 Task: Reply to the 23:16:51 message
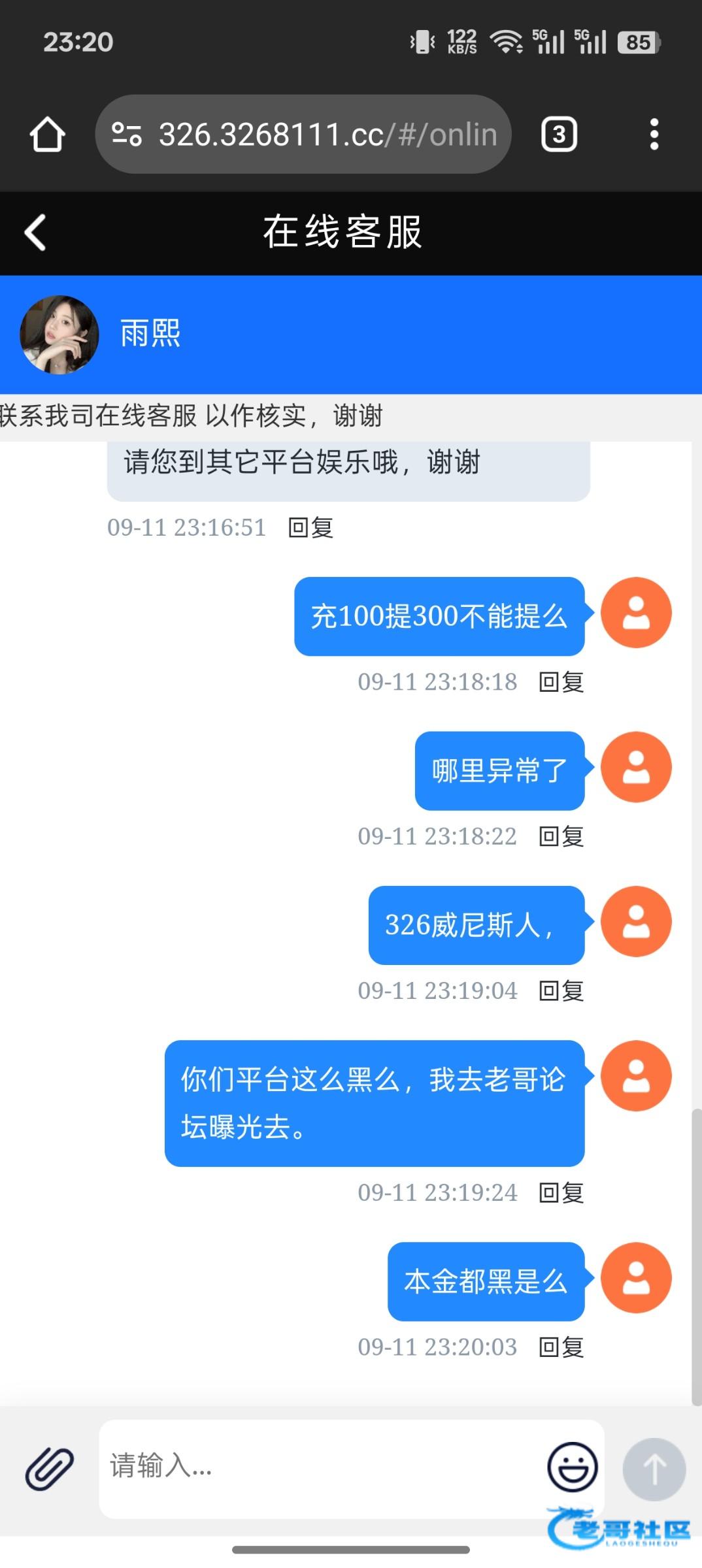coord(311,527)
